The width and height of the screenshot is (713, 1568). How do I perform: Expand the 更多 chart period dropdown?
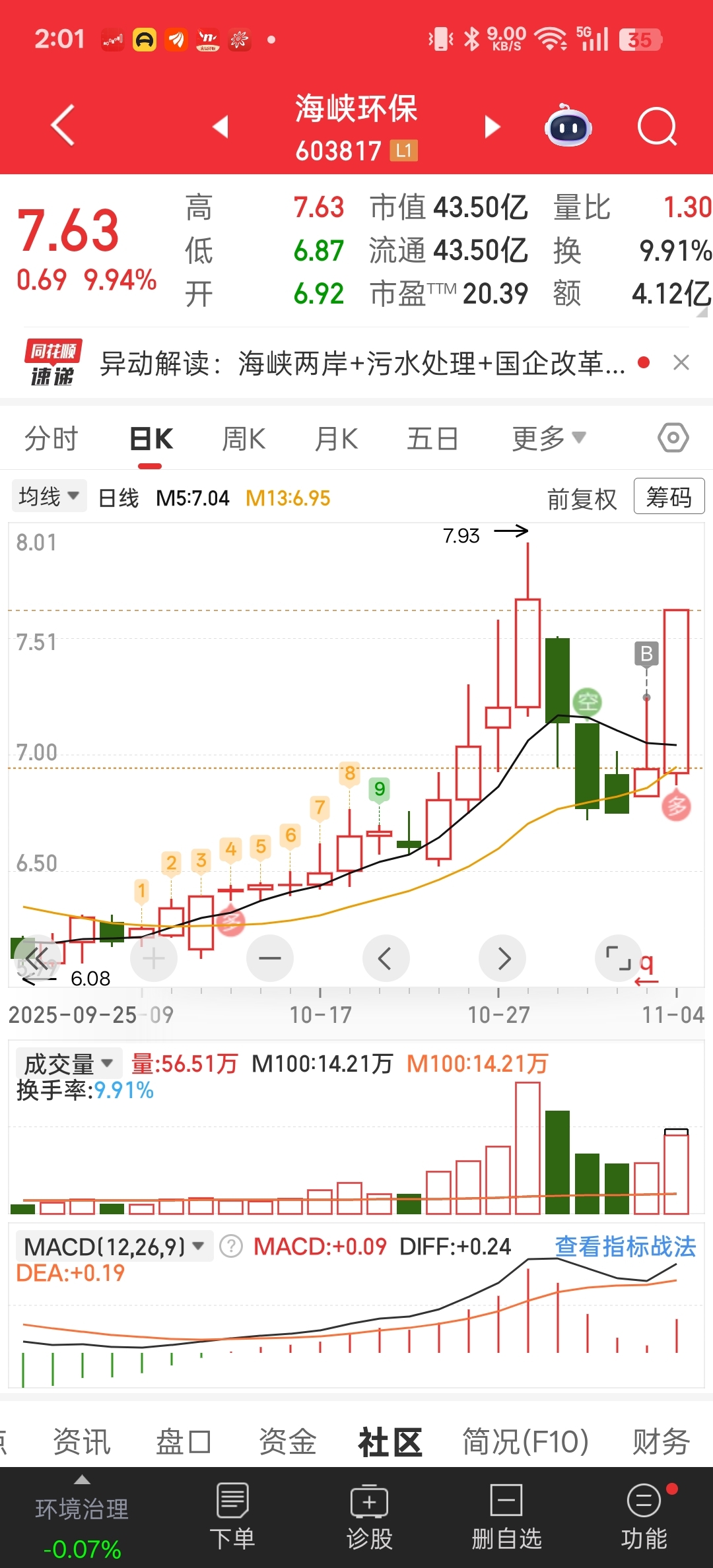coord(549,438)
